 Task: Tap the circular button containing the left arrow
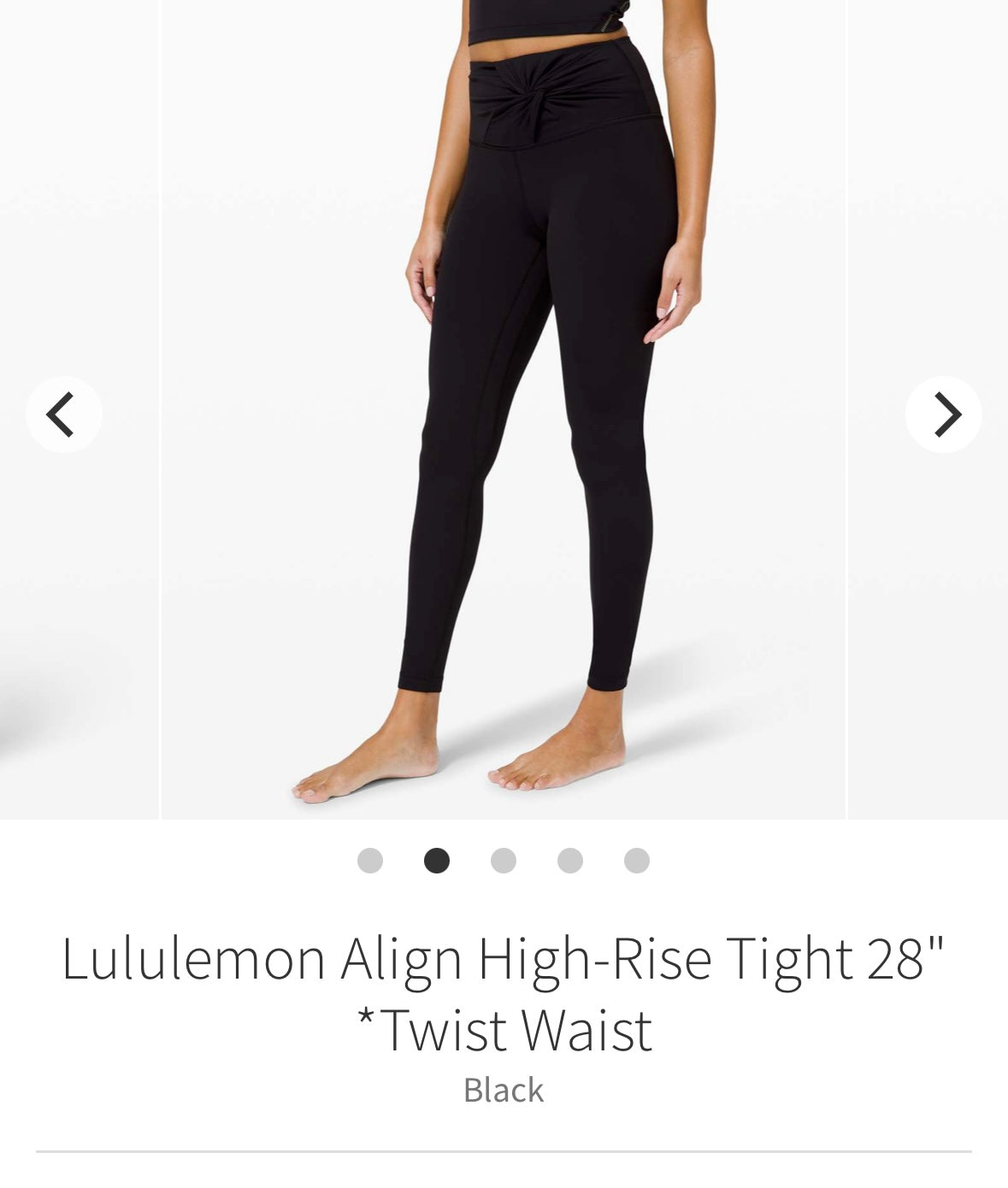[x=65, y=414]
